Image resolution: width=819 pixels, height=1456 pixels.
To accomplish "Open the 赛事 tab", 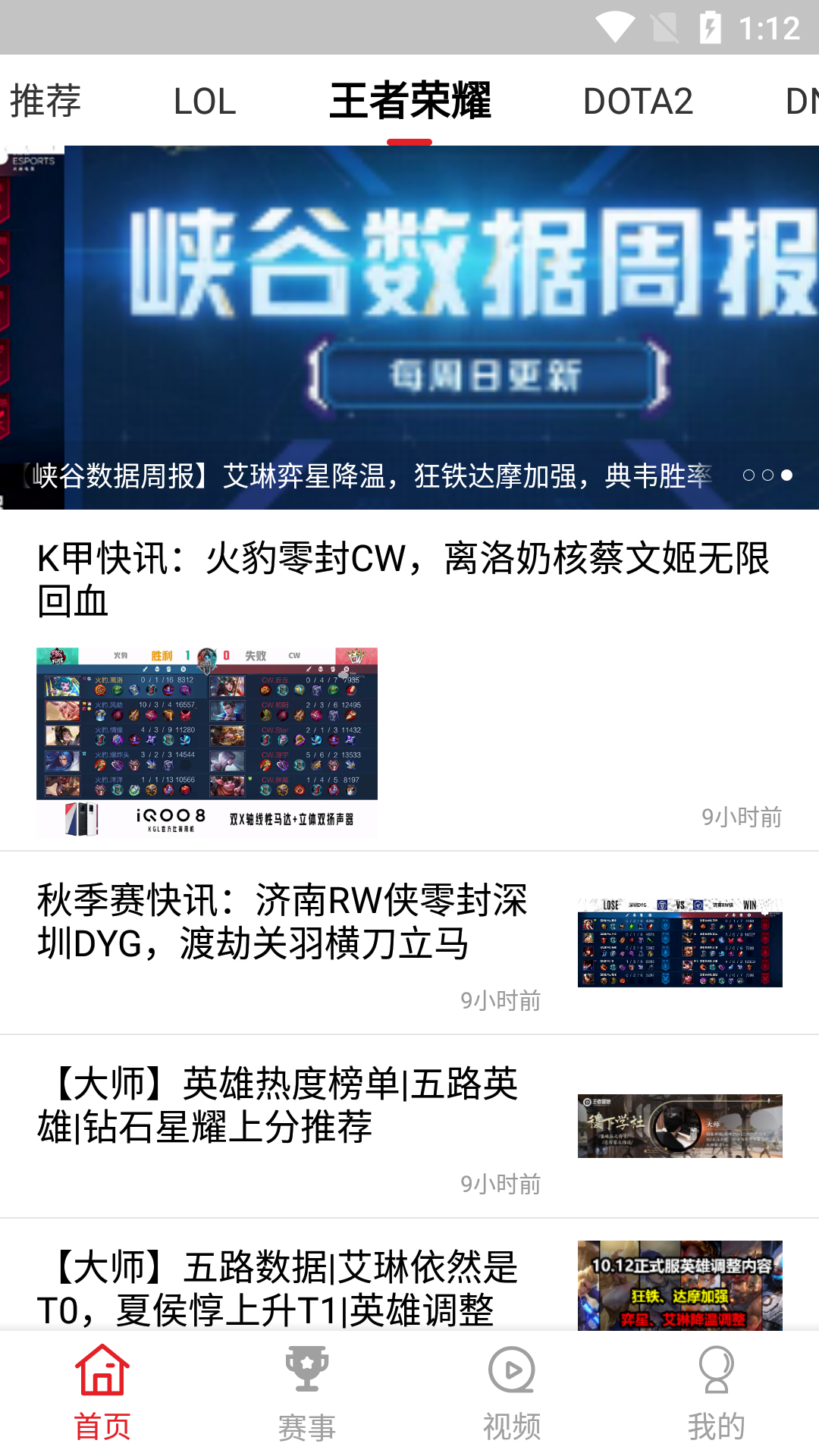I will tap(307, 1394).
